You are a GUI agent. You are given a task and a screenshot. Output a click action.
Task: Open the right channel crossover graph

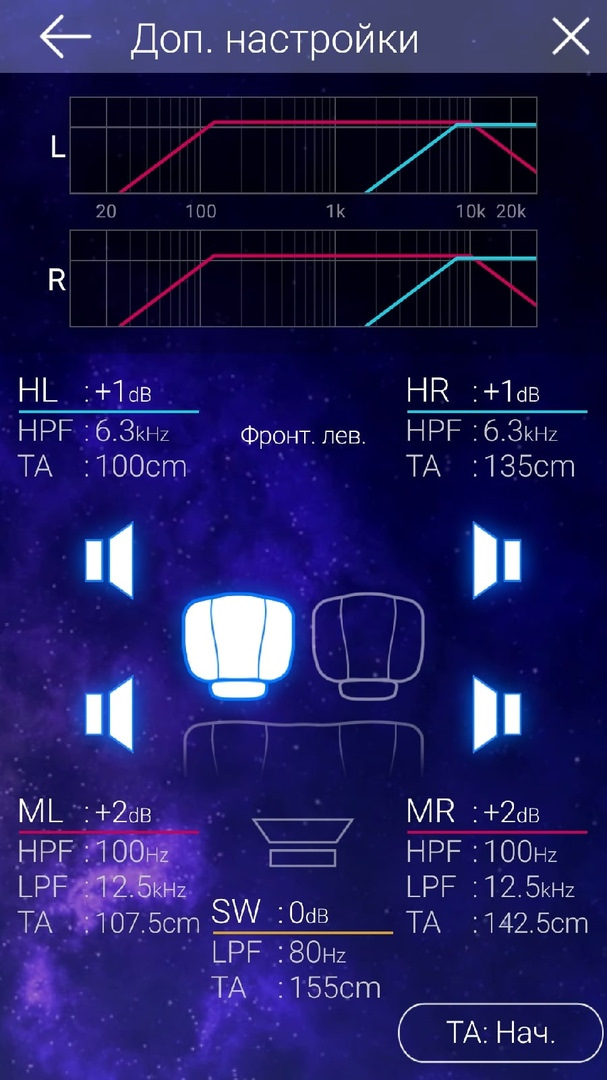(x=303, y=278)
